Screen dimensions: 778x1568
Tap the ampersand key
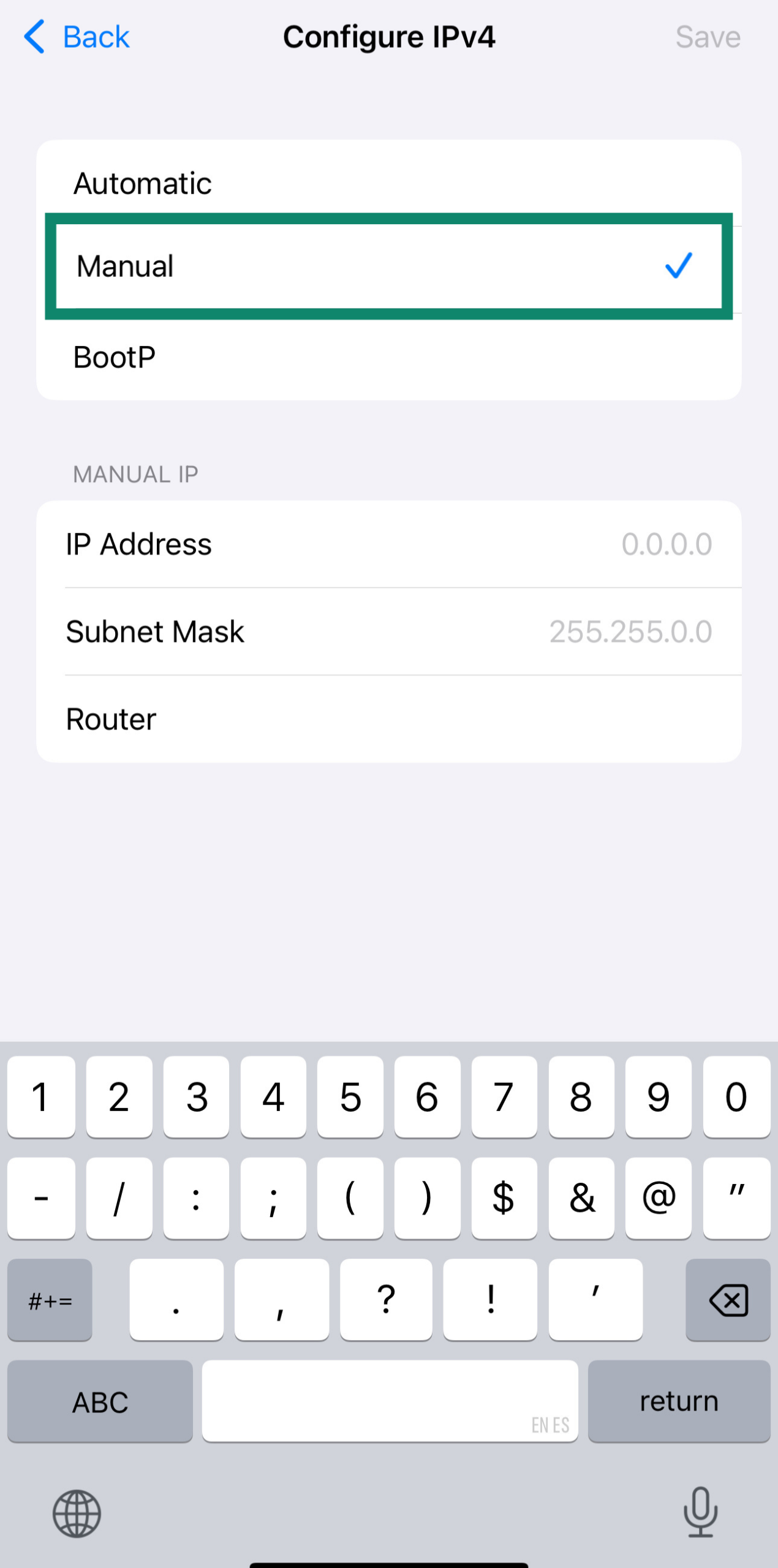[x=581, y=1197]
